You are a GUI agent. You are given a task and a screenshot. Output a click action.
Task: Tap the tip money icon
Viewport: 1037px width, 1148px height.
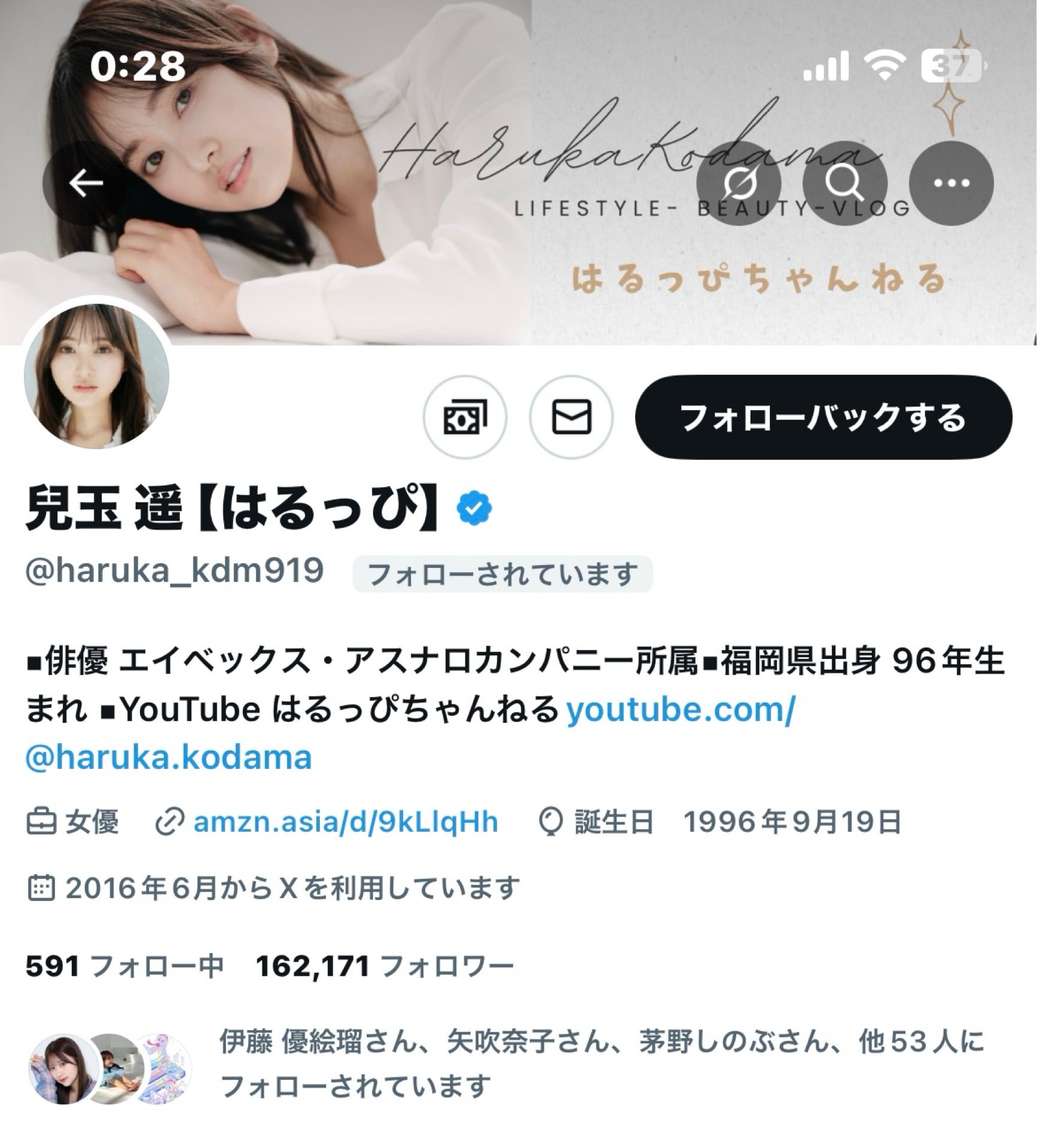click(x=465, y=417)
